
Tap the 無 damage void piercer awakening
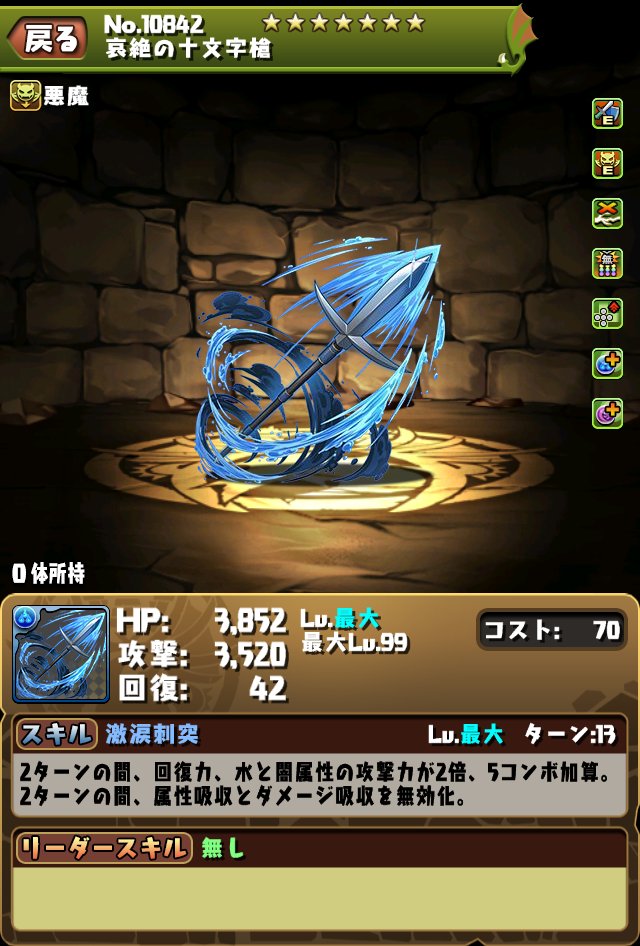607,263
